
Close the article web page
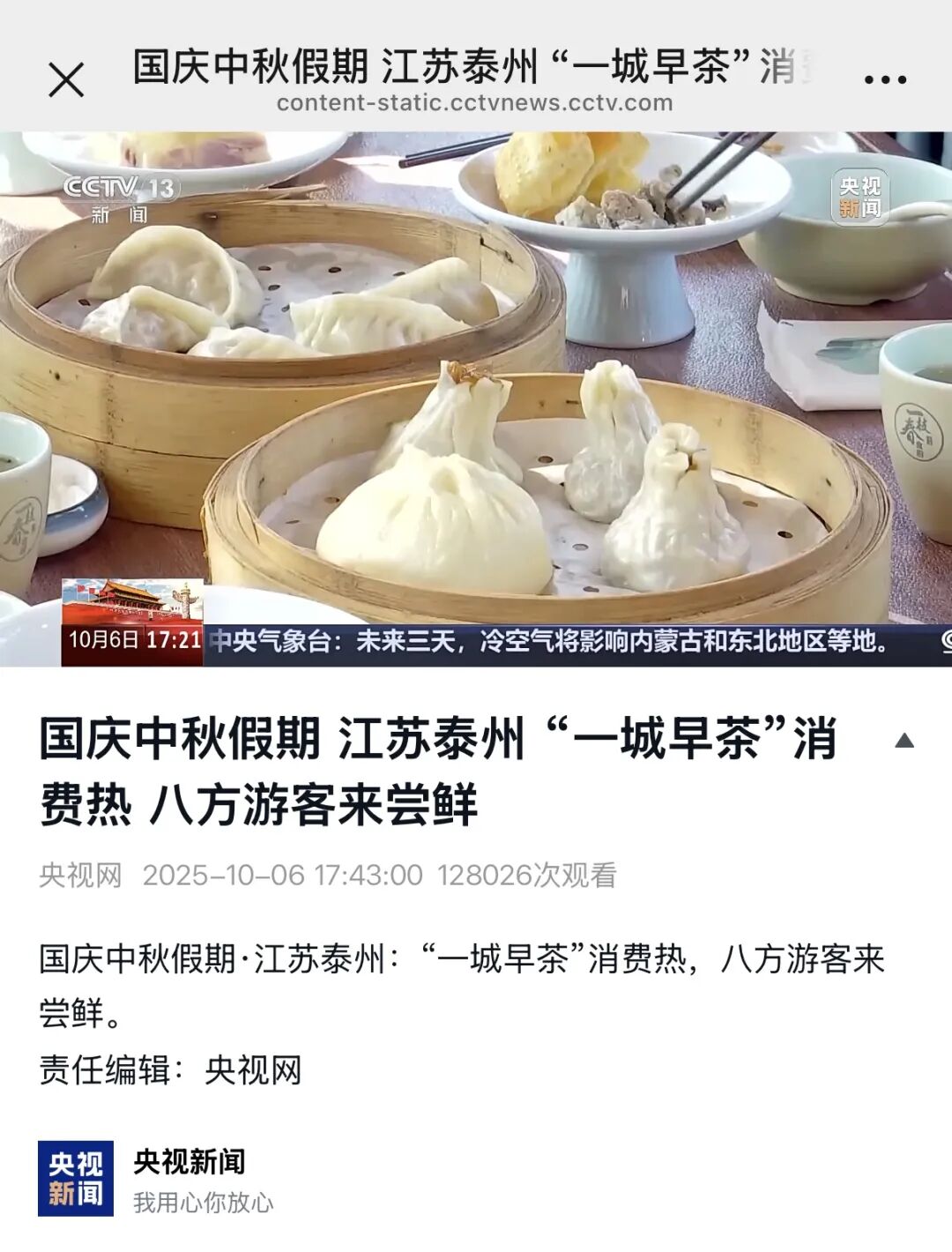(66, 80)
